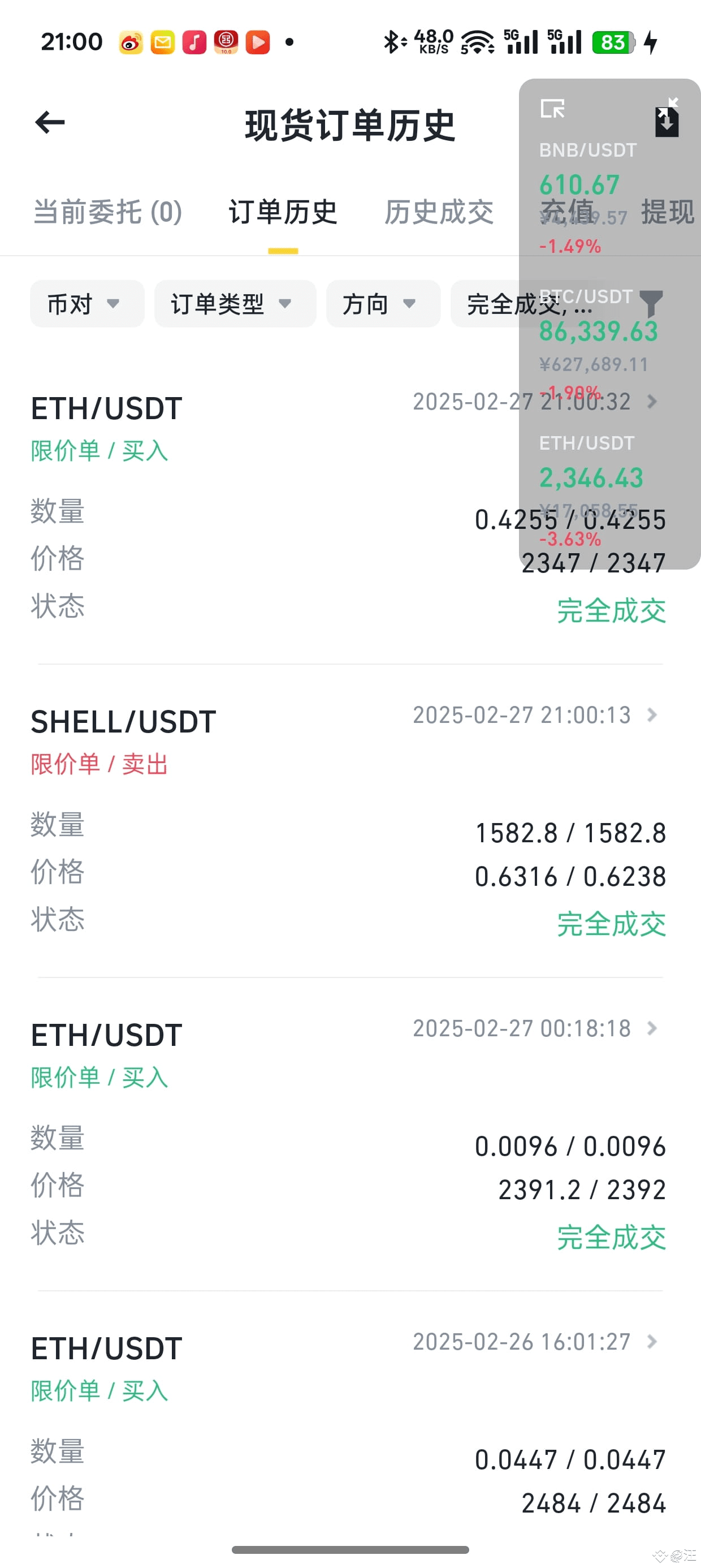
Task: Tap the deposit/withdraw transfer icon in the widget
Action: coord(667,122)
